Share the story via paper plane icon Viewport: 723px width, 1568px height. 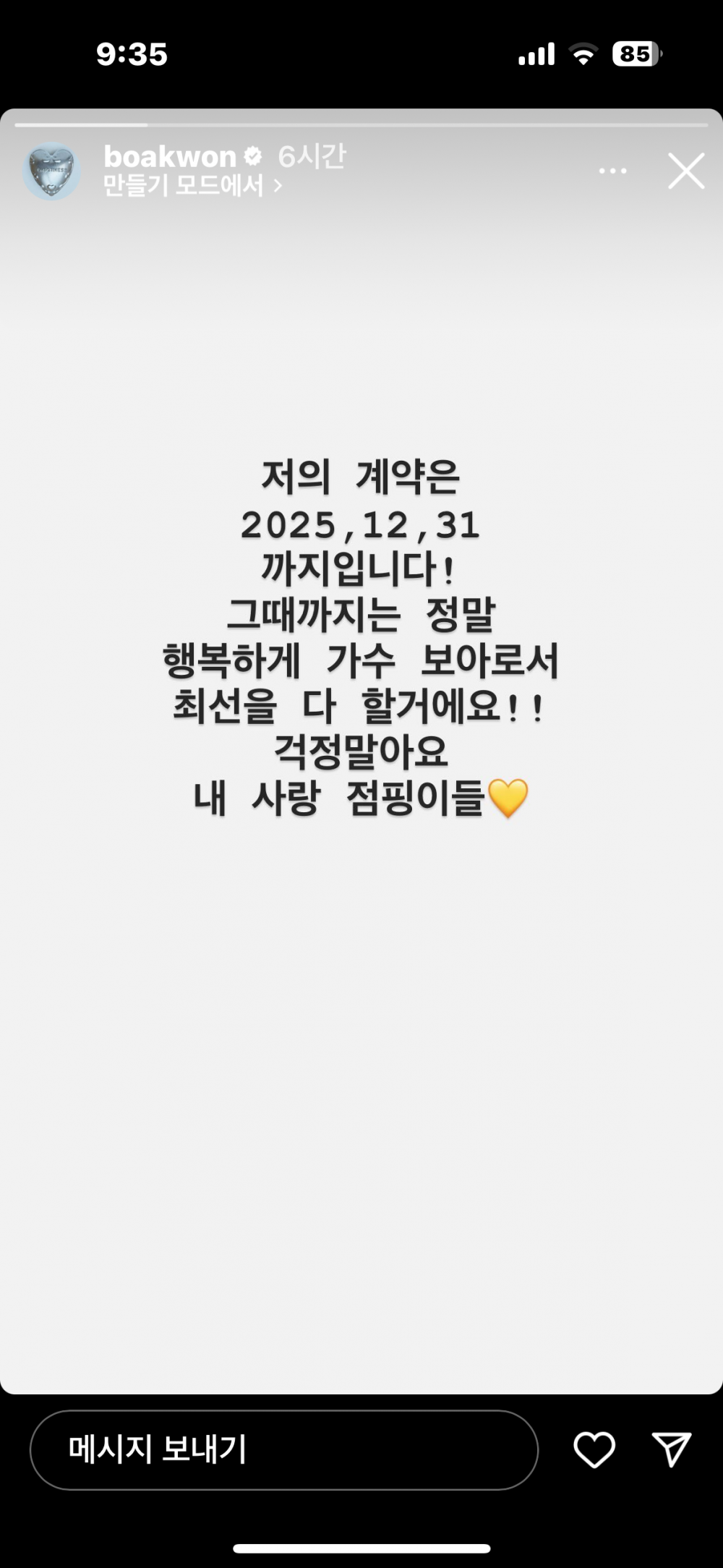[x=672, y=1449]
